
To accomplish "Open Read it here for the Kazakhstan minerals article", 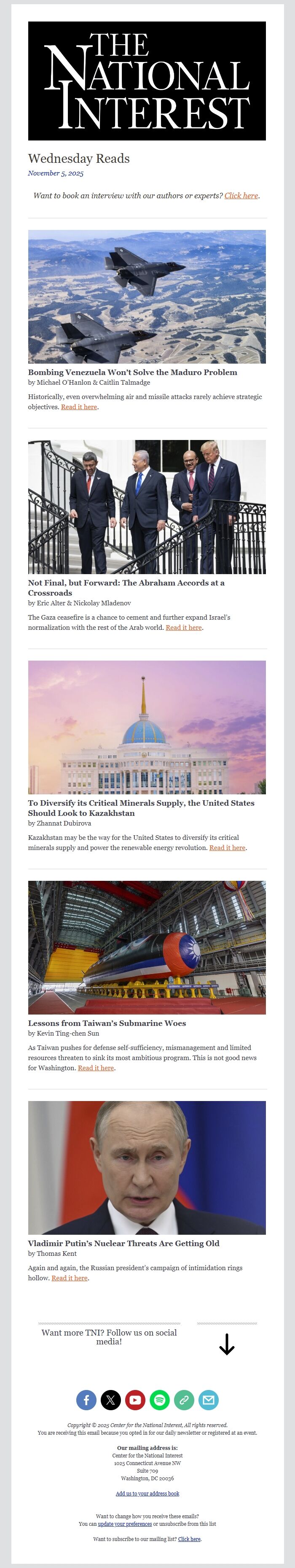I will click(x=228, y=848).
